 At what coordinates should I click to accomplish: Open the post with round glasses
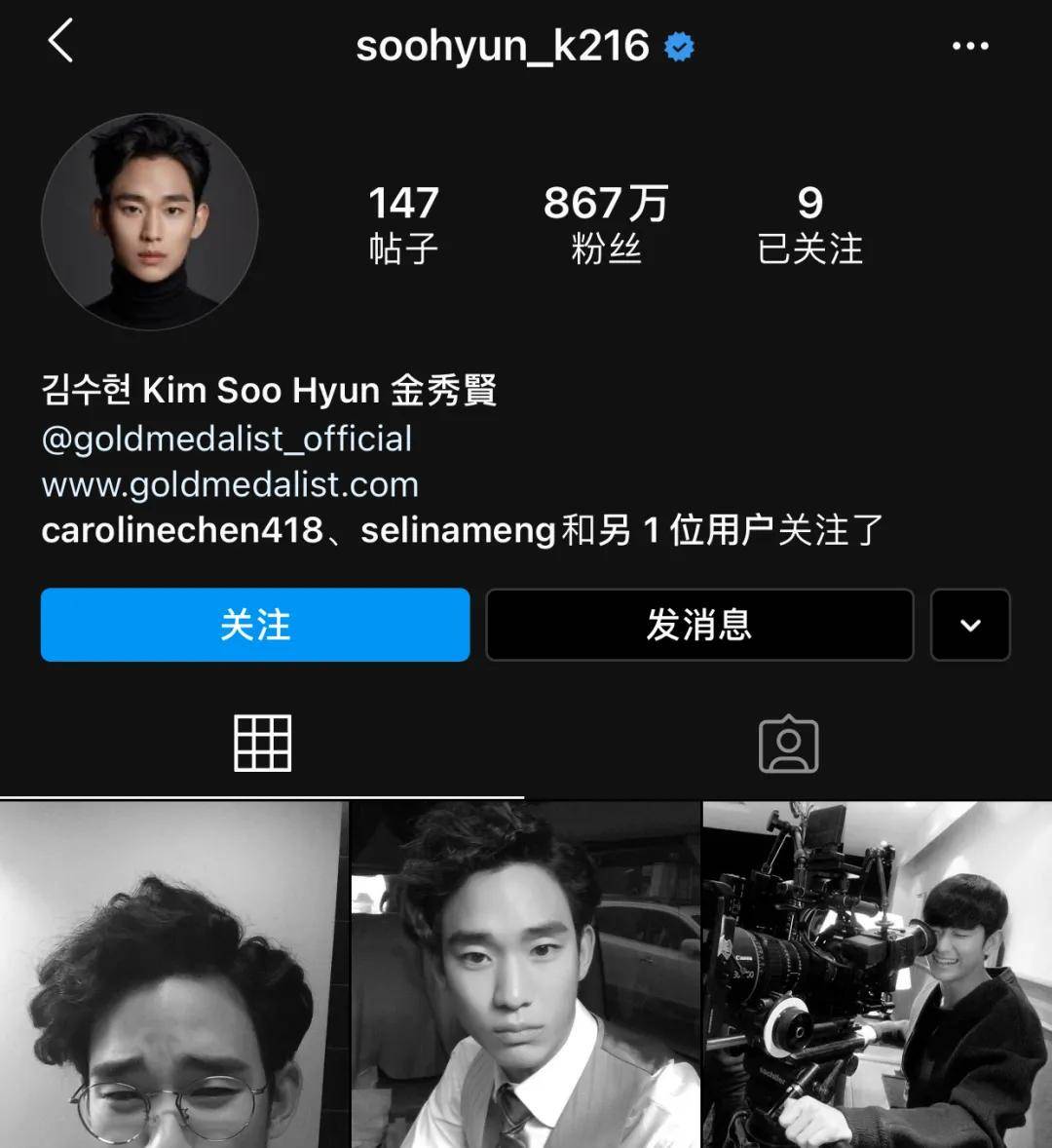point(173,975)
